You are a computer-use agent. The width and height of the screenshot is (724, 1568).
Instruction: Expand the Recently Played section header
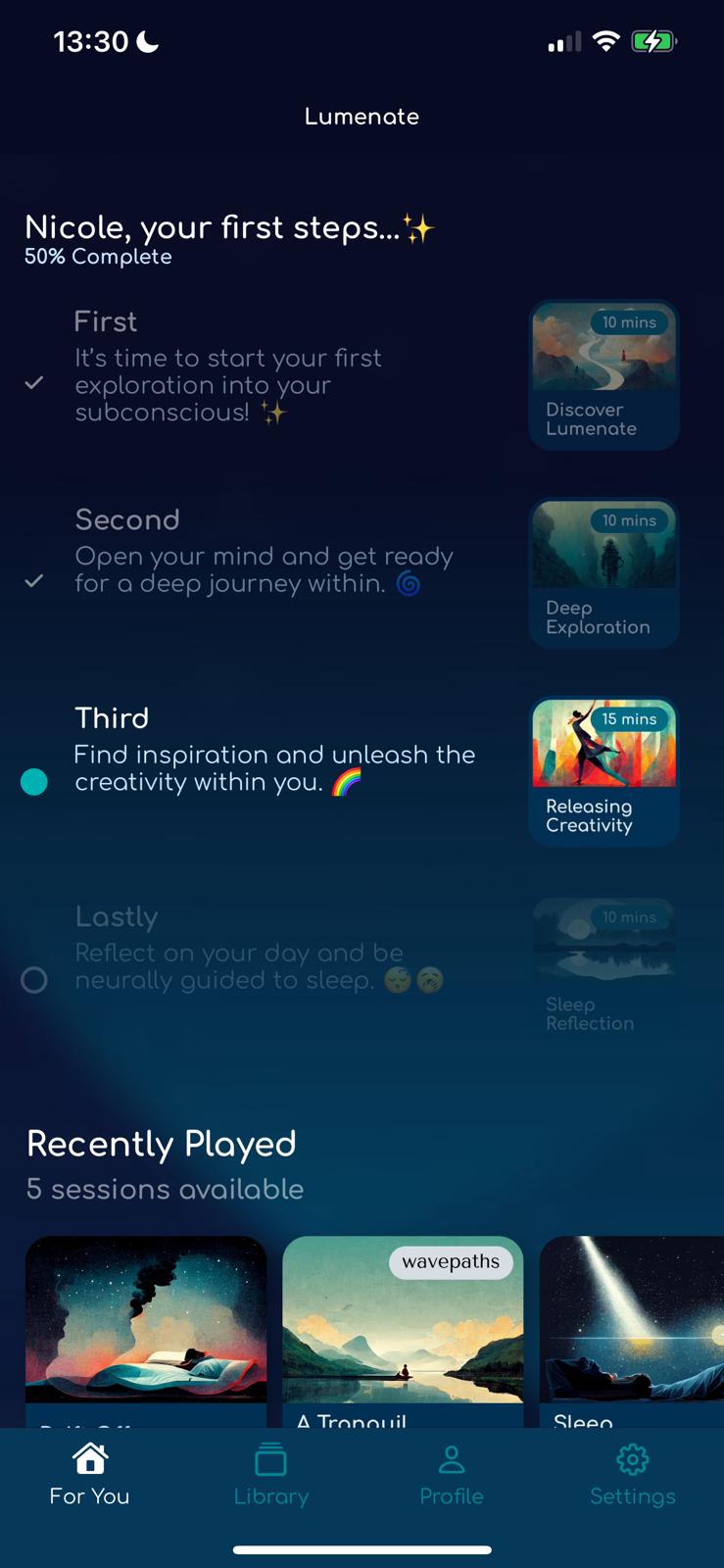click(x=161, y=1144)
